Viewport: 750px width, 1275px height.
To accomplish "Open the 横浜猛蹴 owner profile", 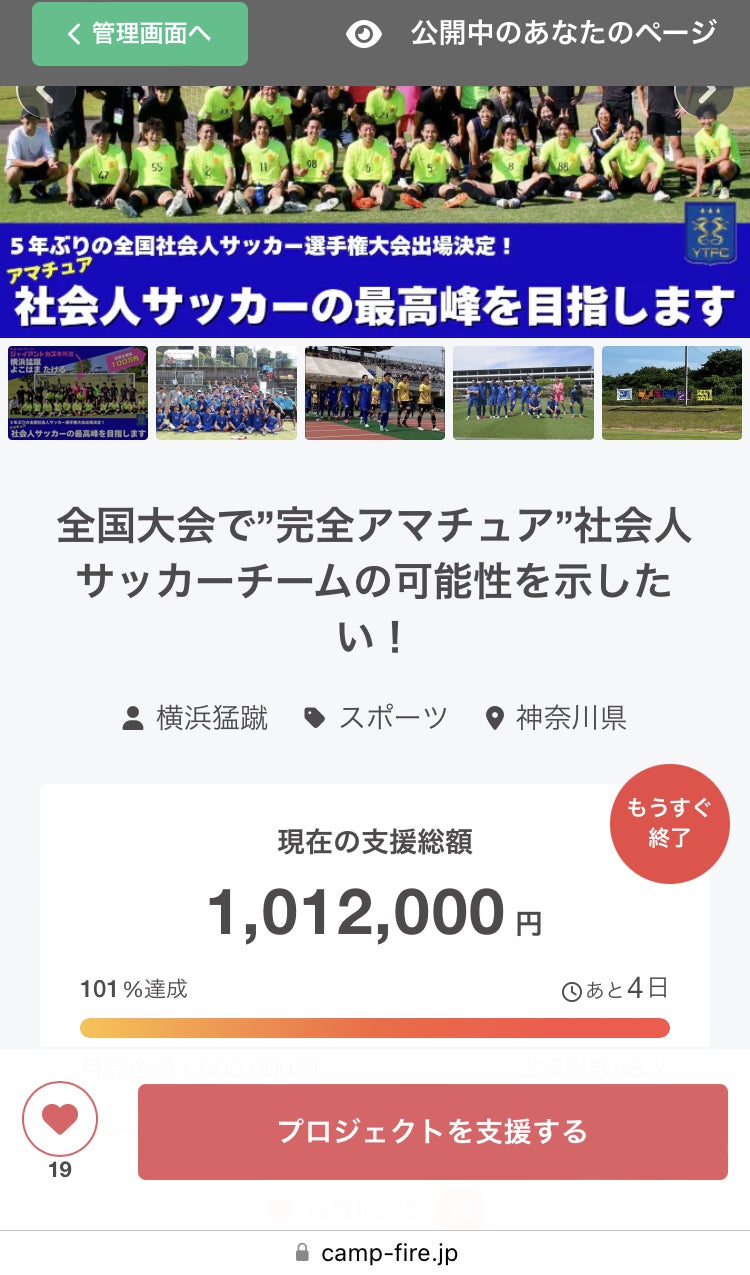I will (x=196, y=718).
